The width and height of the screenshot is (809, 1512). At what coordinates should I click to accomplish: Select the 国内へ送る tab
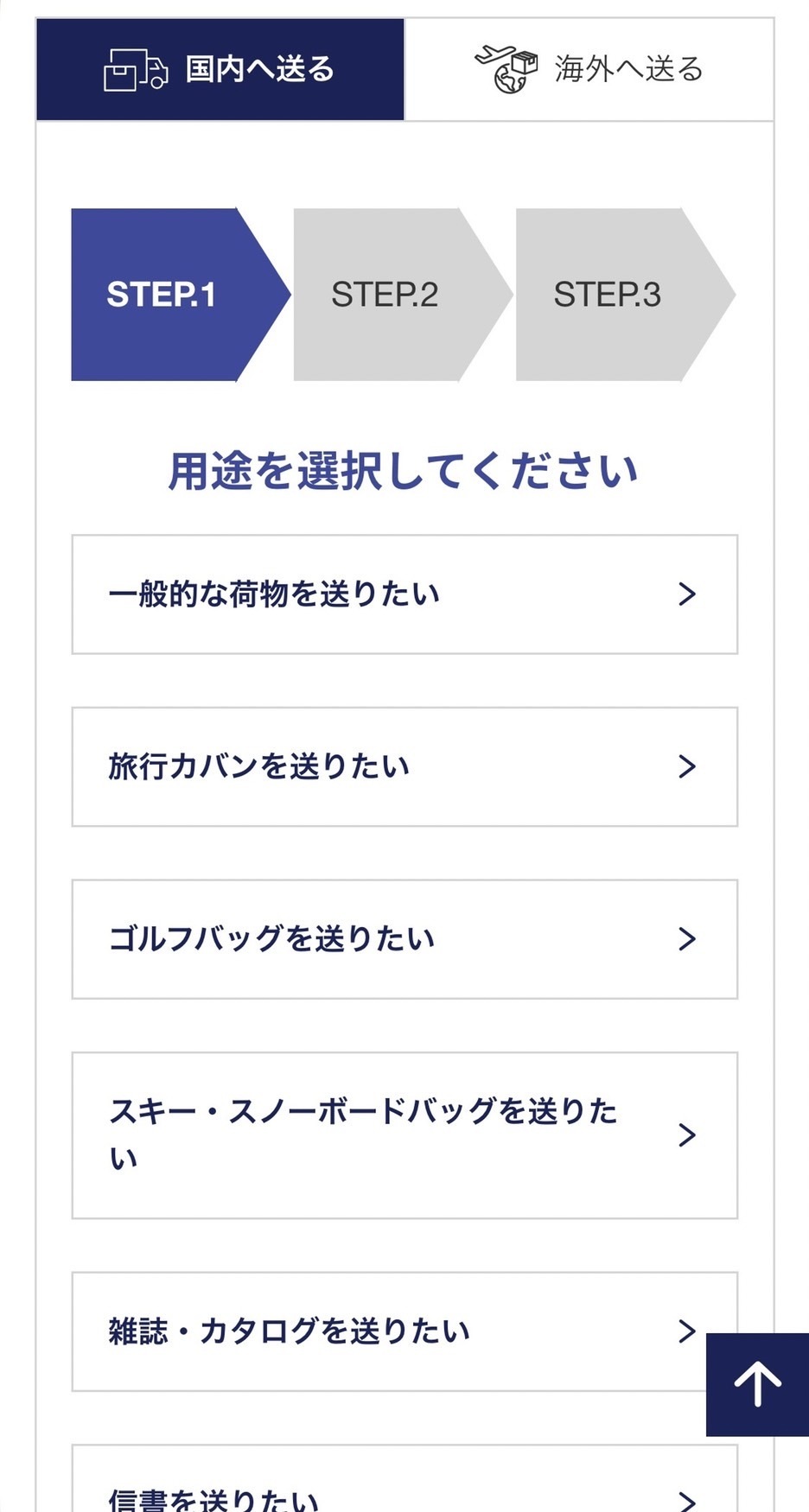(x=220, y=69)
